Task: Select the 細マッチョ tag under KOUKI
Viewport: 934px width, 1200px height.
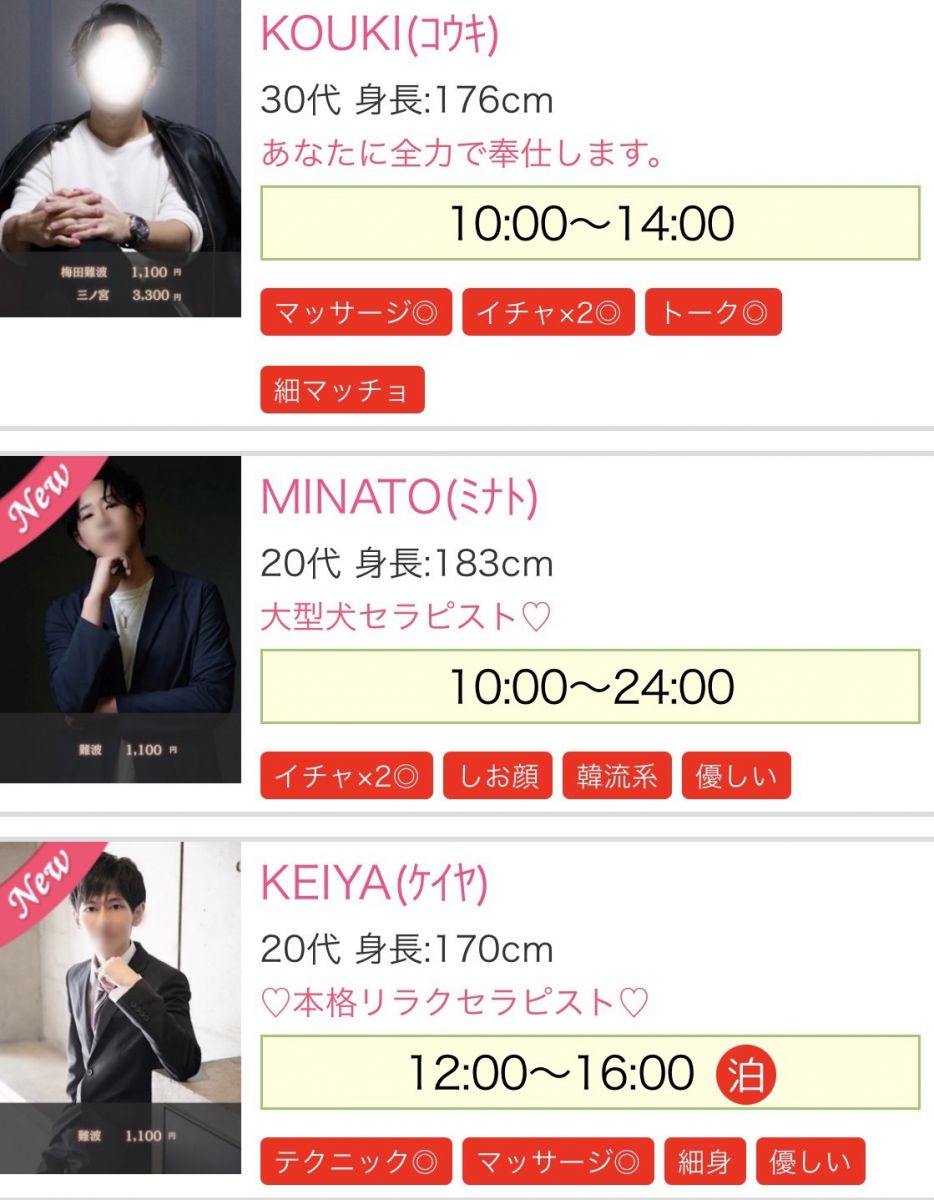Action: click(342, 390)
